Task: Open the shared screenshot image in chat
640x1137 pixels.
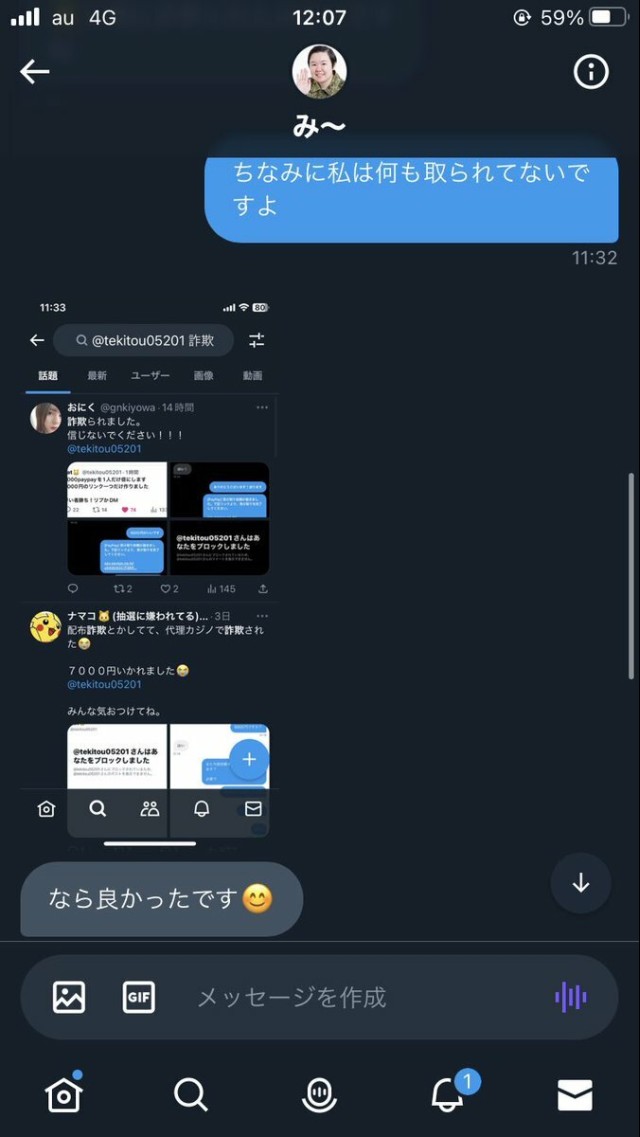Action: [x=148, y=570]
